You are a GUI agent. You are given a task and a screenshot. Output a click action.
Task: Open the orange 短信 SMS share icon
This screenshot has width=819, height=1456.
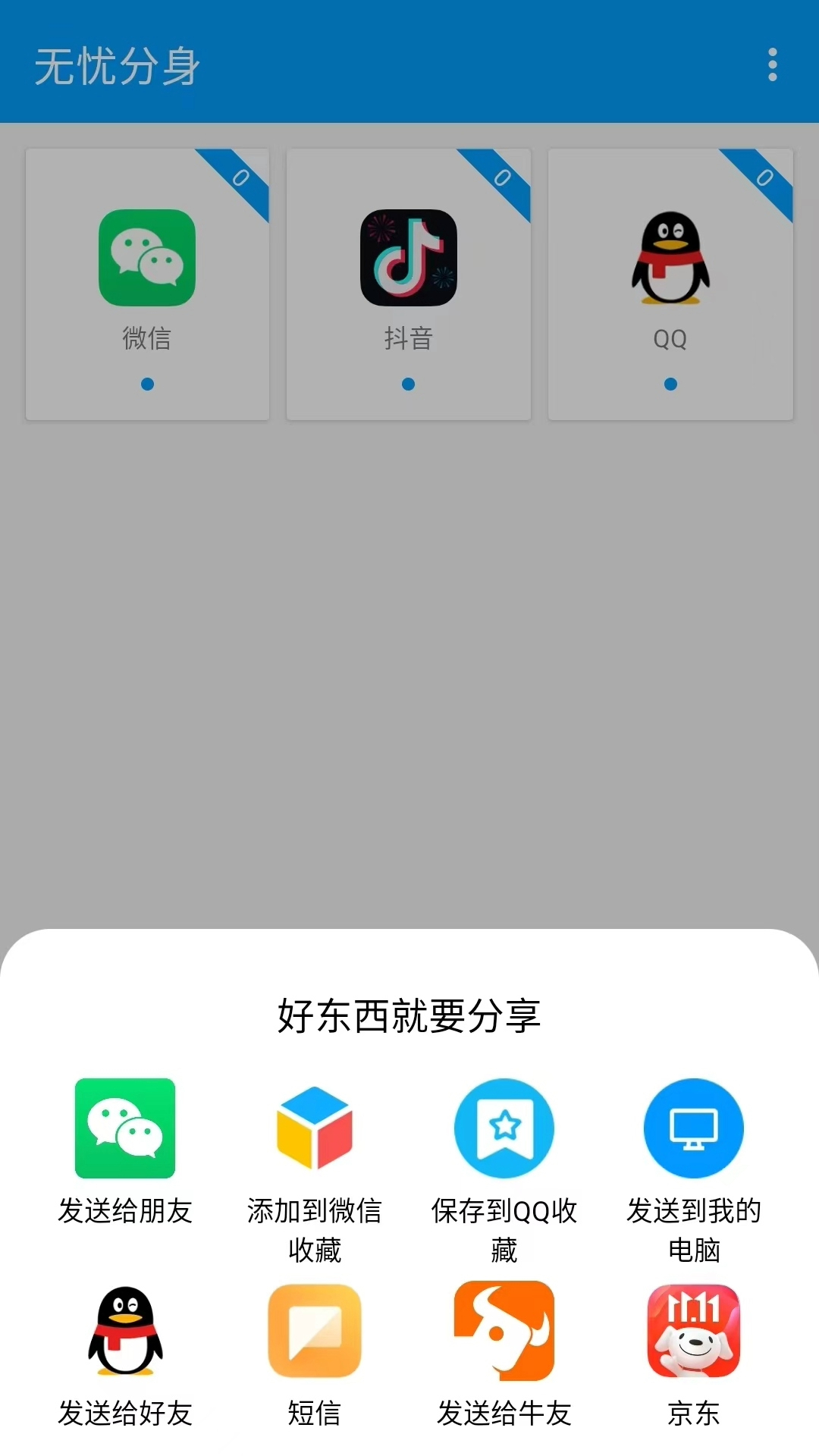(x=315, y=1331)
